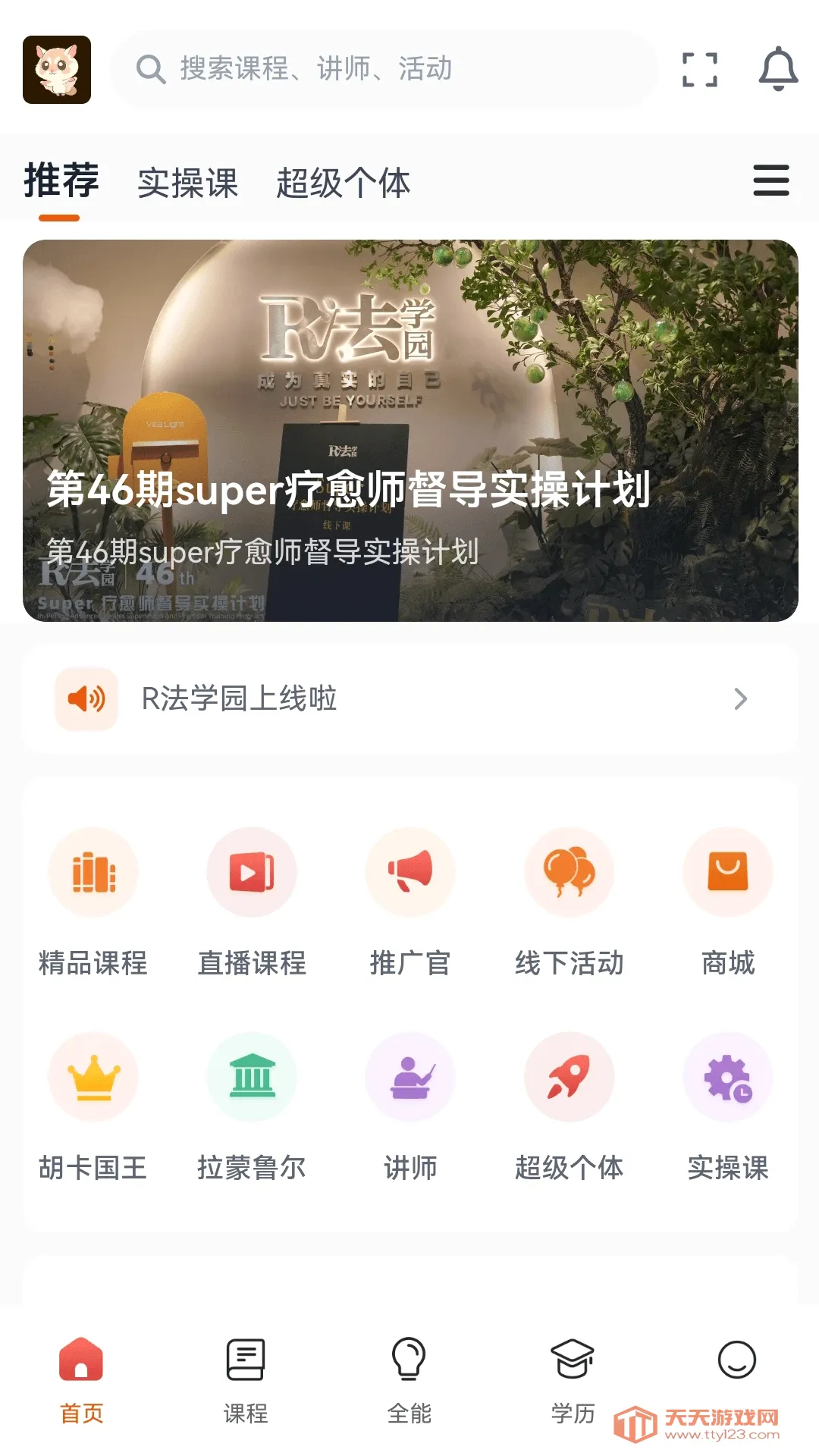Image resolution: width=819 pixels, height=1456 pixels.
Task: Switch to the 实操课 top tab
Action: [188, 184]
